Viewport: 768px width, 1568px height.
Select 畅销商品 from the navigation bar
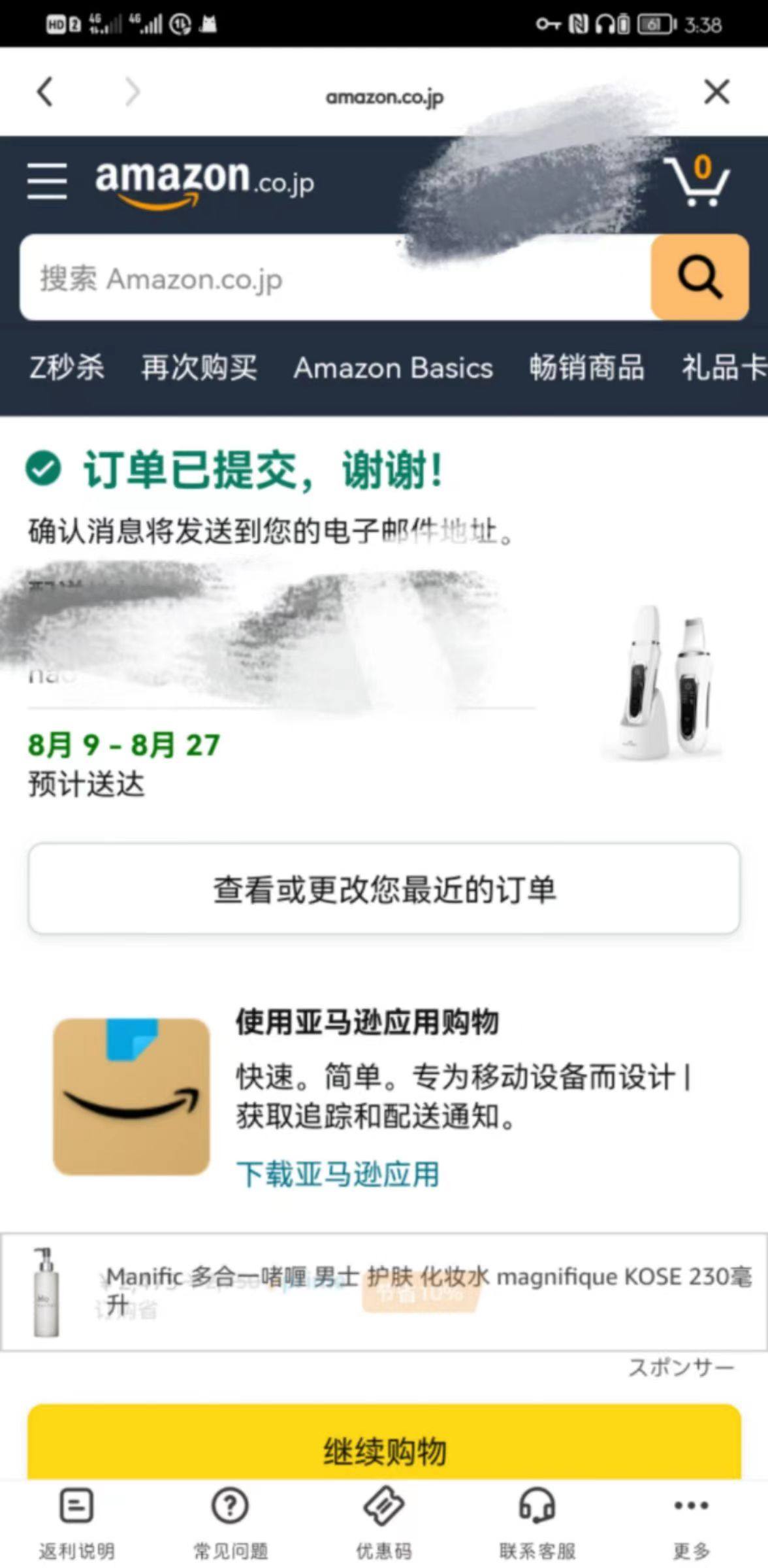point(586,369)
